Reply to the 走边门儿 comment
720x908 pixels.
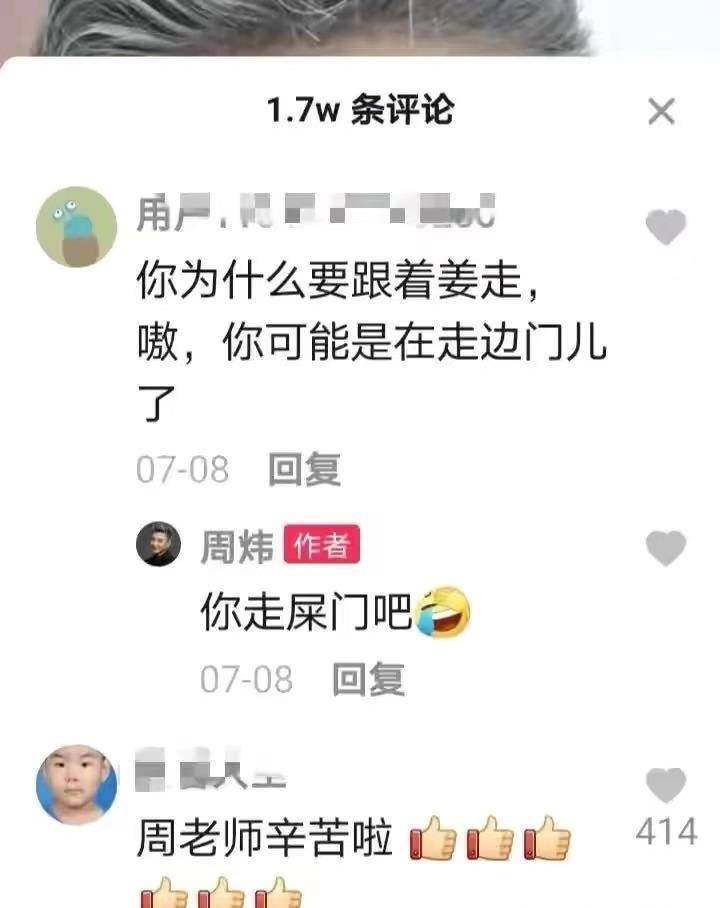(x=304, y=469)
